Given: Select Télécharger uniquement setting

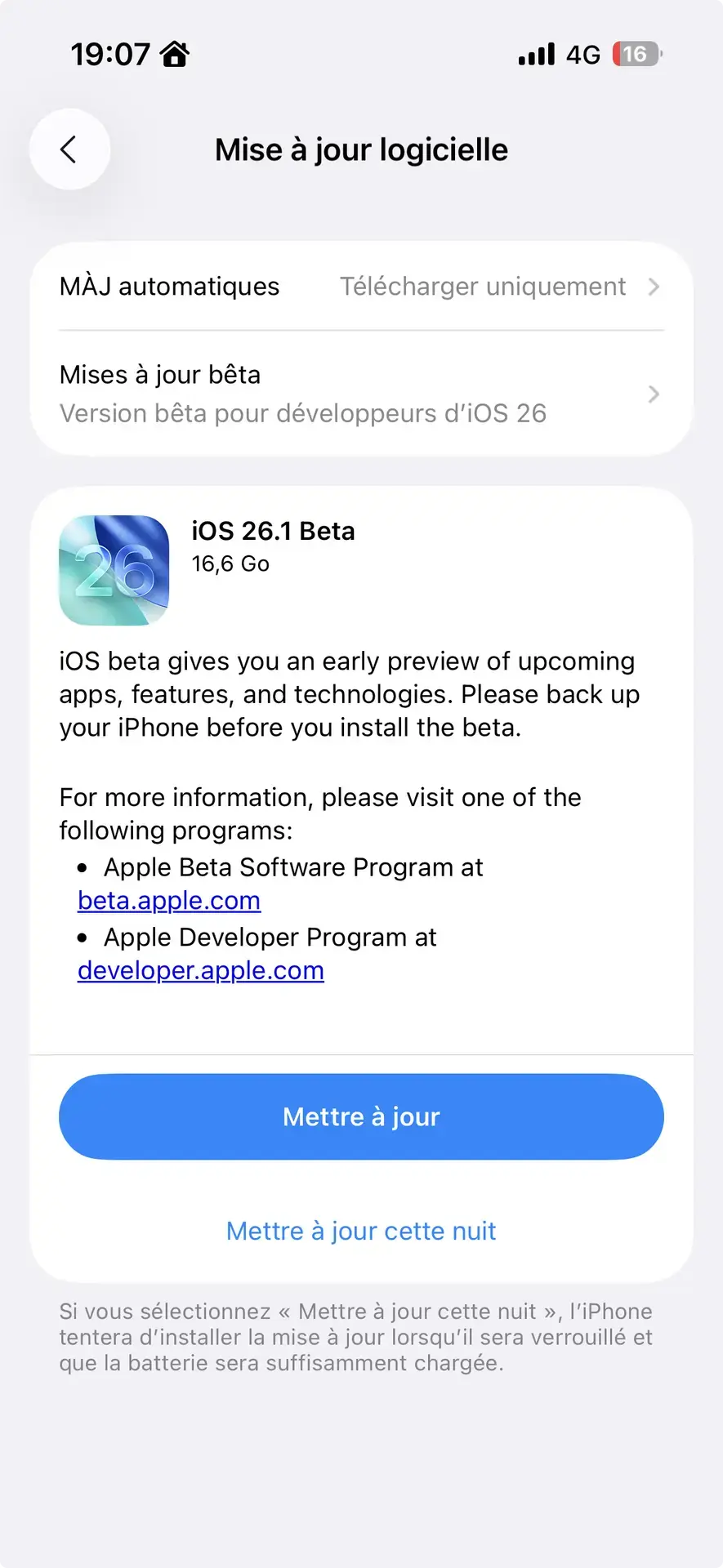Looking at the screenshot, I should pos(482,287).
